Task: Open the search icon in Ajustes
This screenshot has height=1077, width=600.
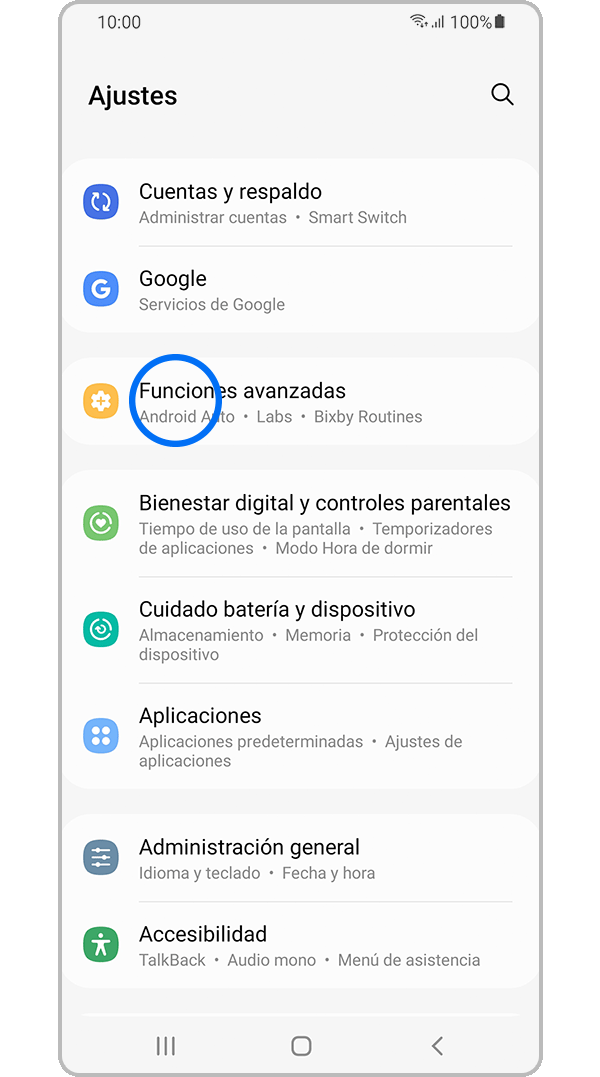Action: 502,95
